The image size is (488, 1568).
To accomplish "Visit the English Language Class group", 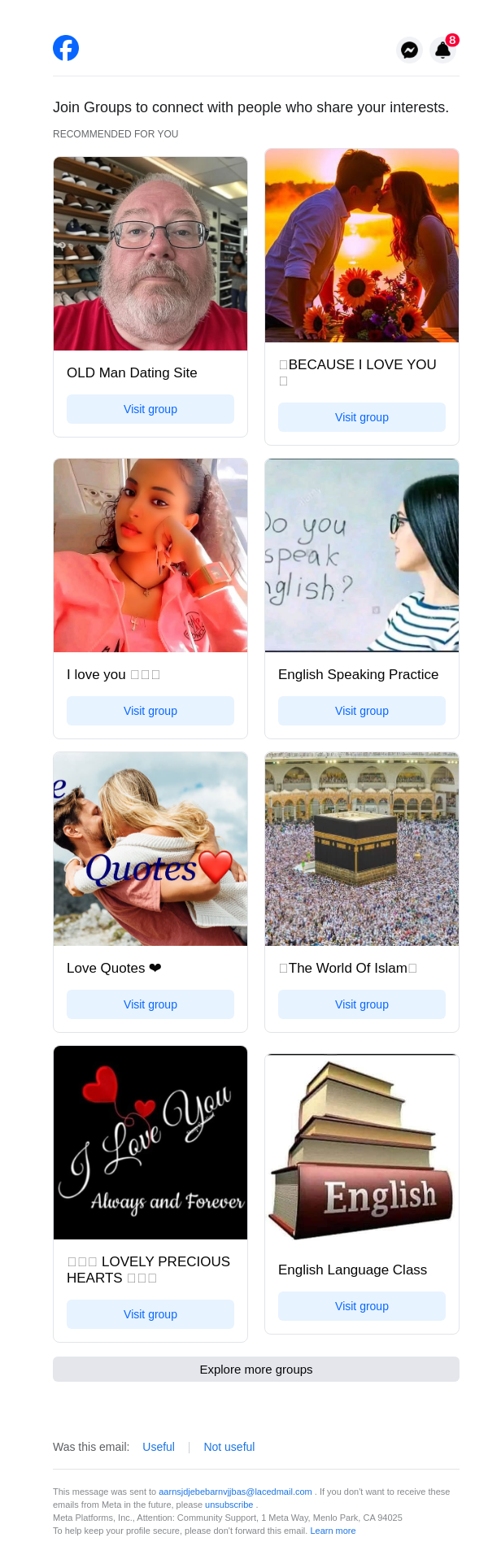I will 362,1306.
